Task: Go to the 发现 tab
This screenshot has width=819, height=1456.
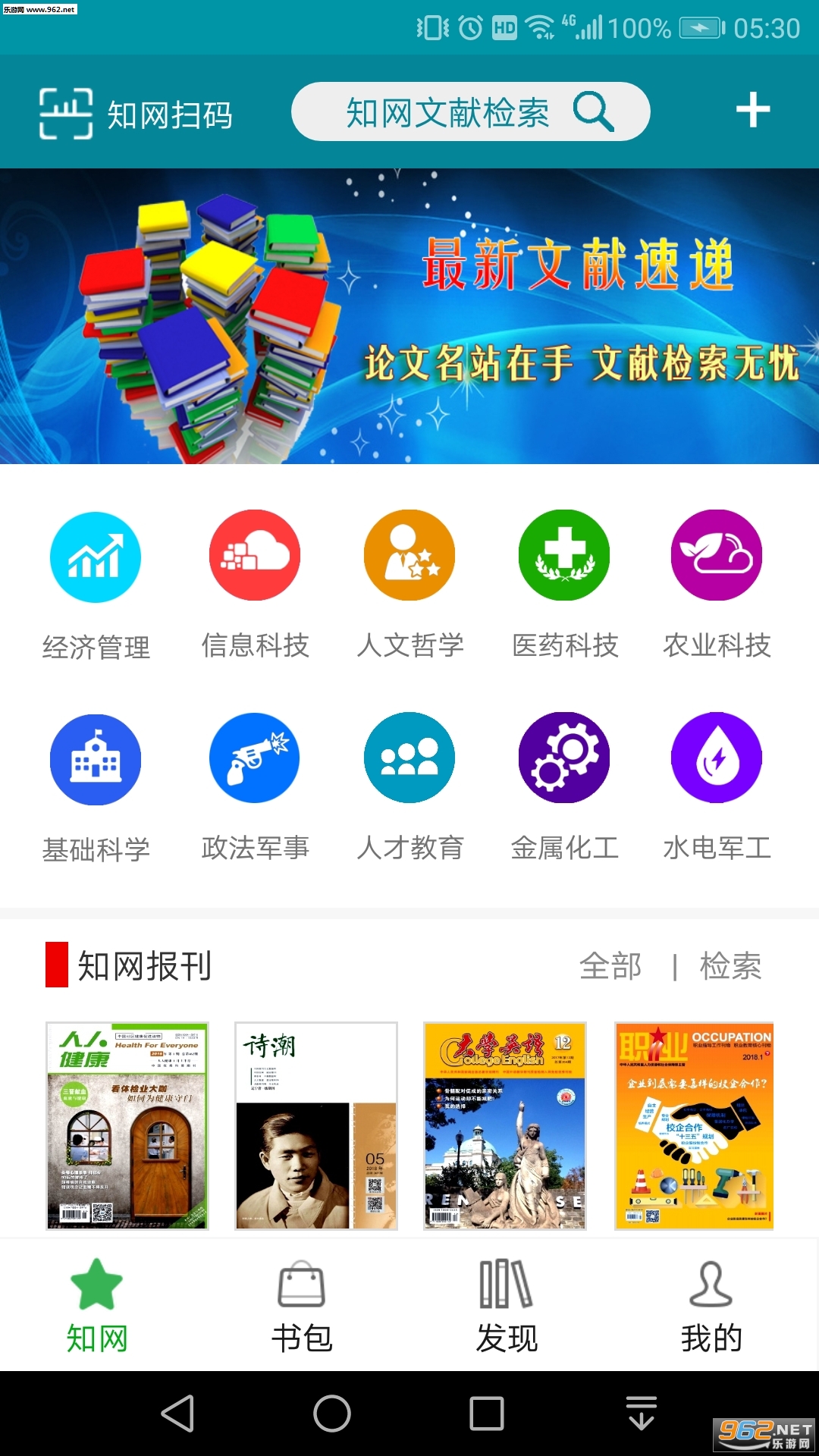Action: (507, 1306)
